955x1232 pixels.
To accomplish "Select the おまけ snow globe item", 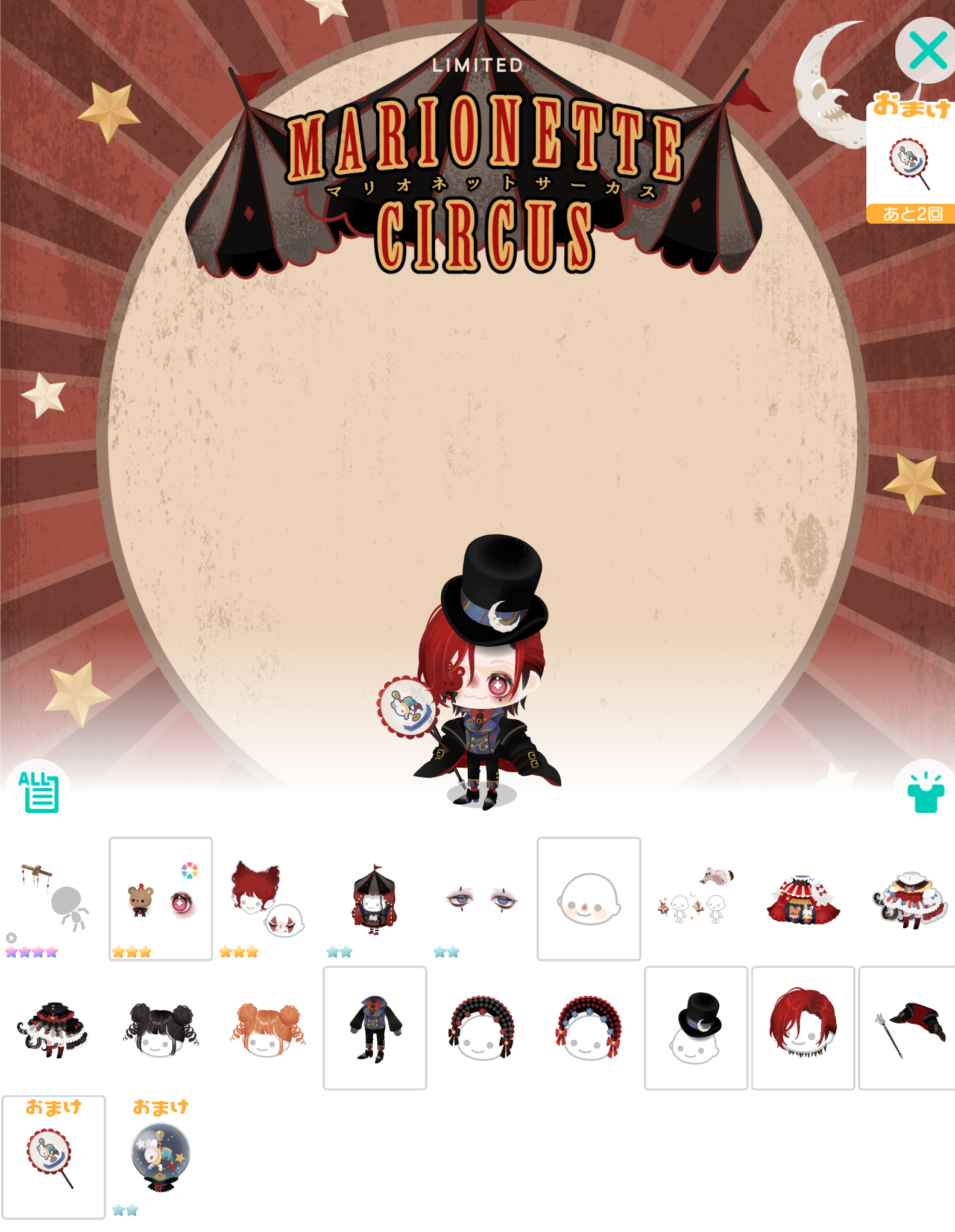I will (160, 1157).
